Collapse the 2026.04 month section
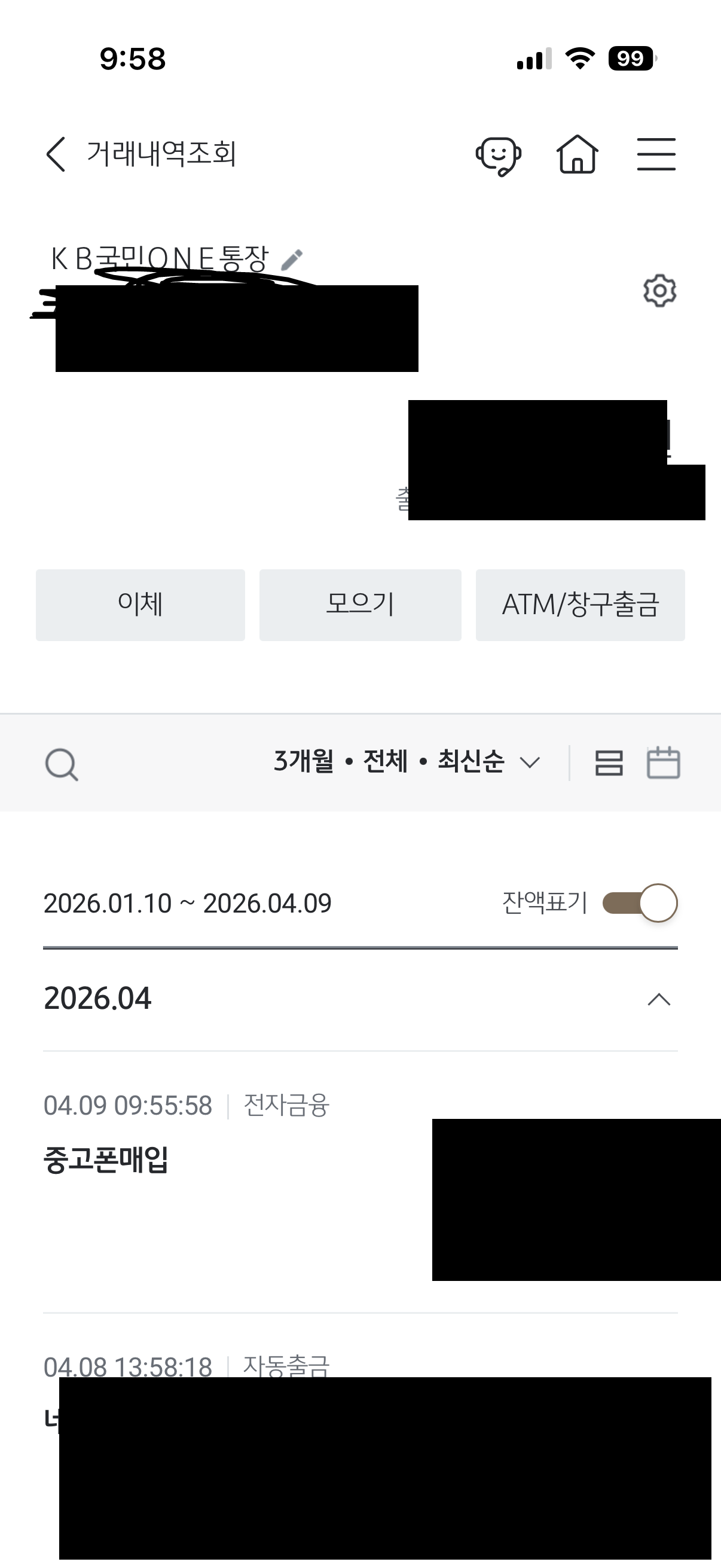 pyautogui.click(x=657, y=997)
